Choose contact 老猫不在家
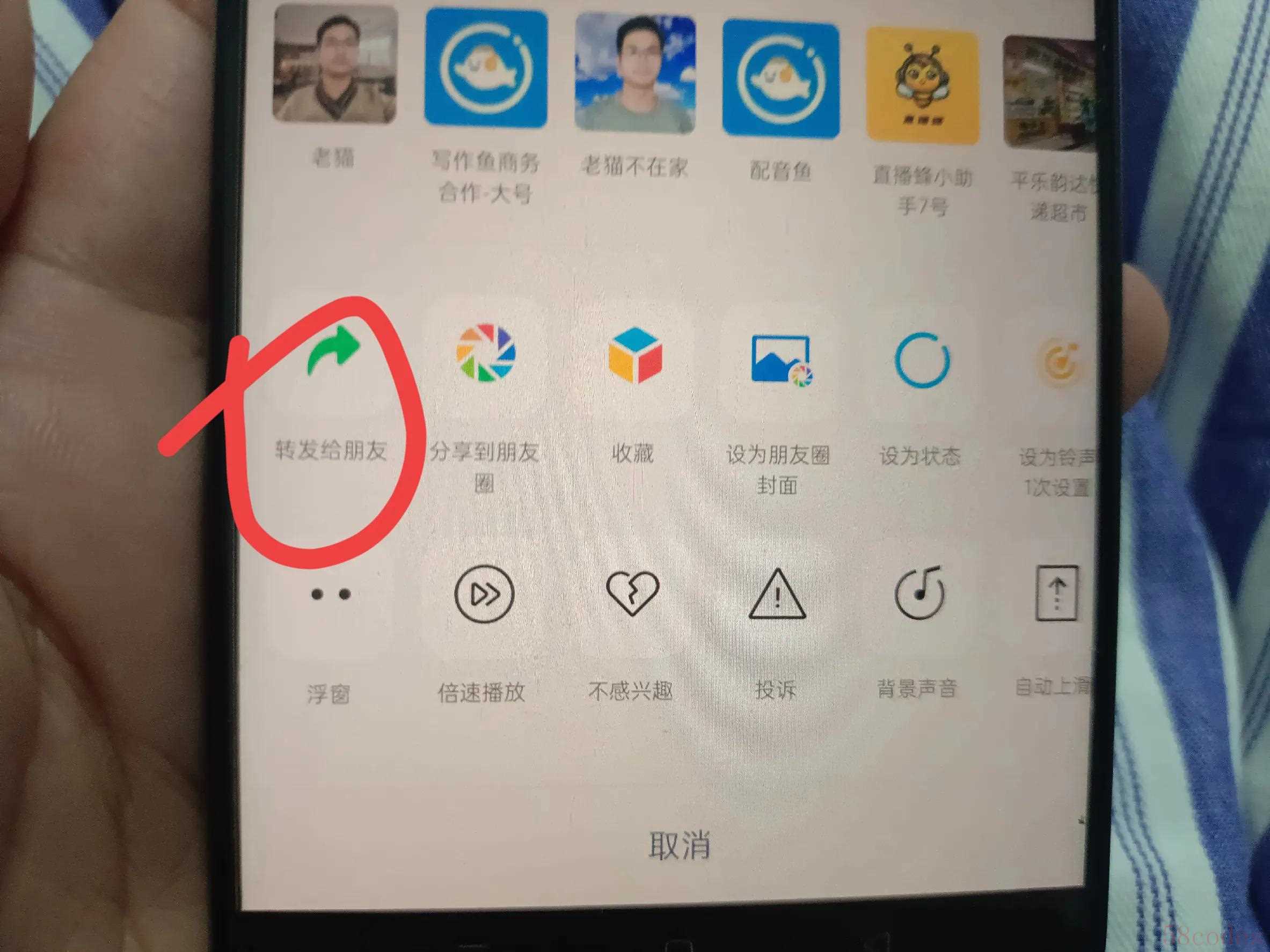This screenshot has width=1270, height=952. tap(635, 74)
